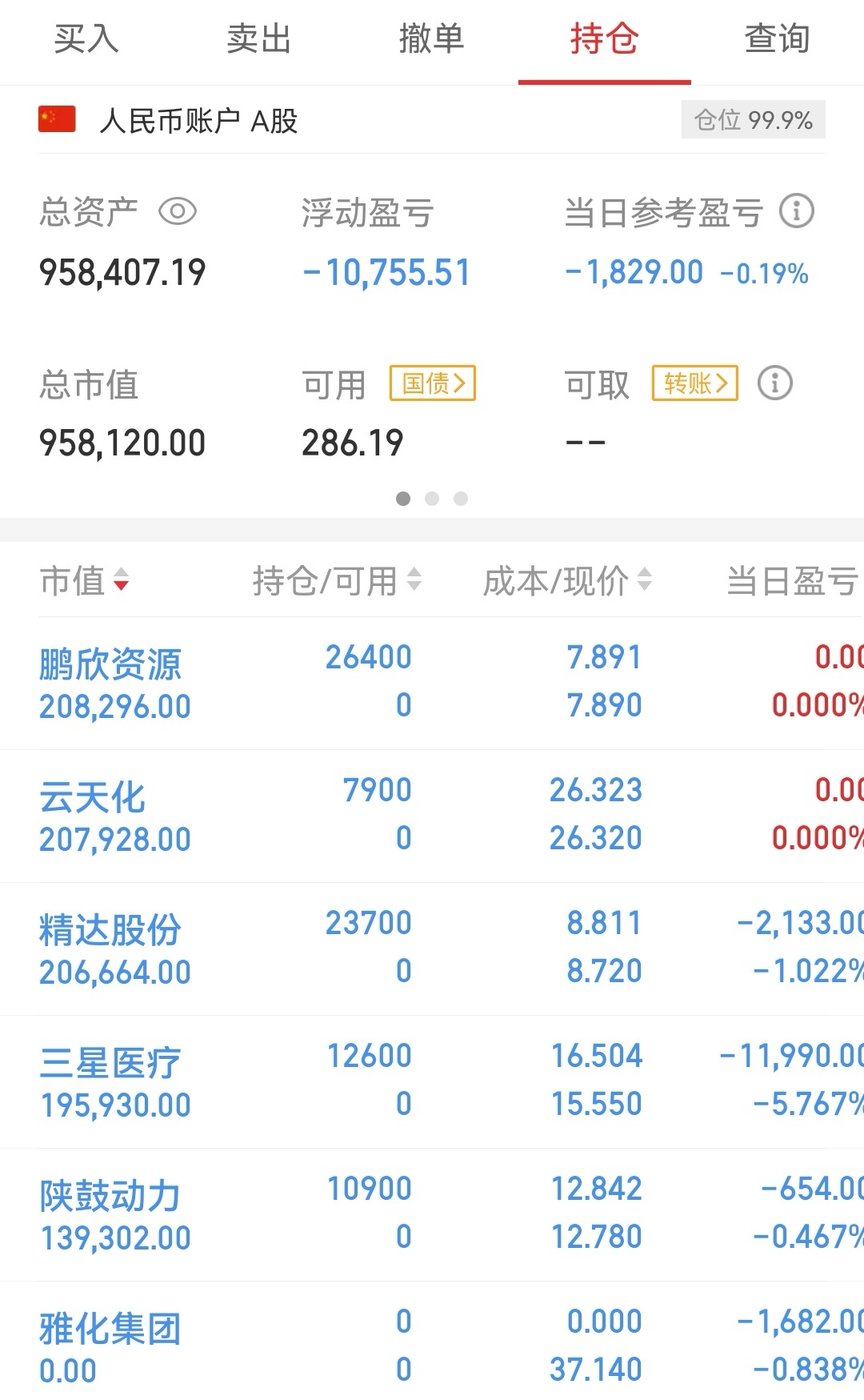Go to the 查询 tab

pos(778,38)
